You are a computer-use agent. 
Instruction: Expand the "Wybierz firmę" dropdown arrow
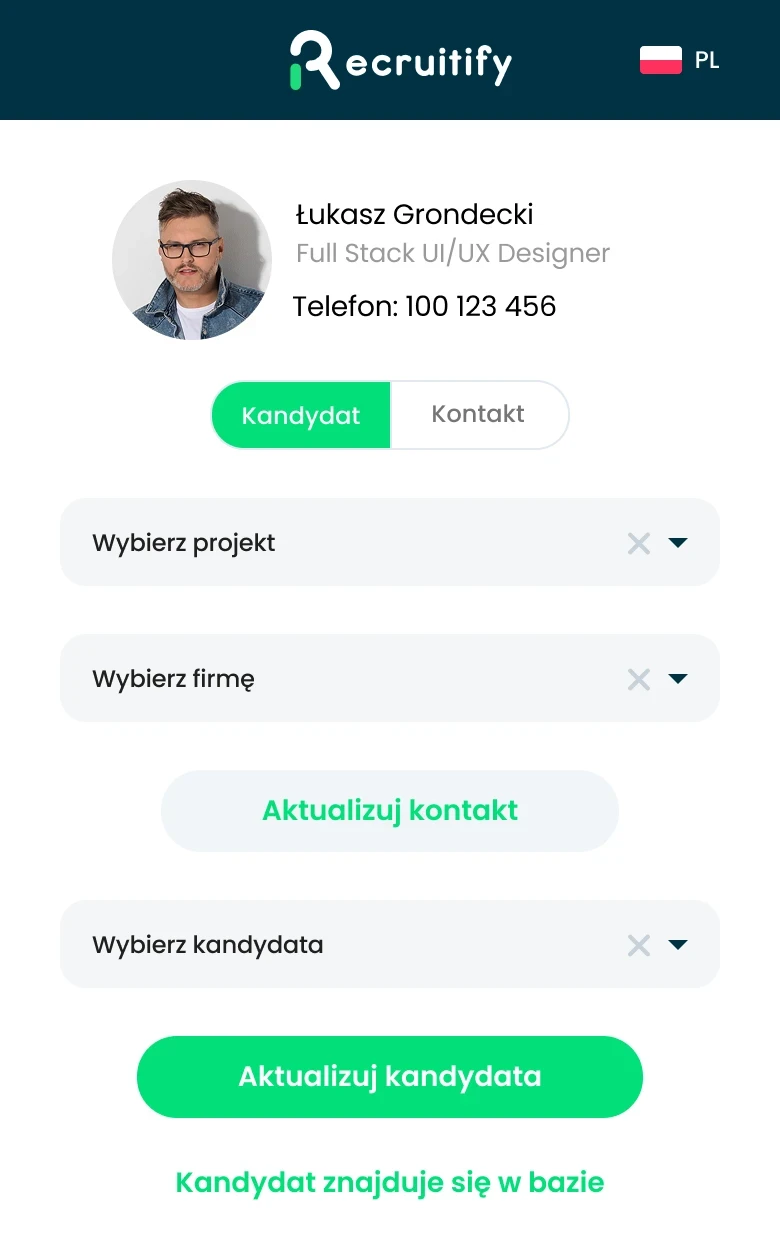pyautogui.click(x=679, y=679)
